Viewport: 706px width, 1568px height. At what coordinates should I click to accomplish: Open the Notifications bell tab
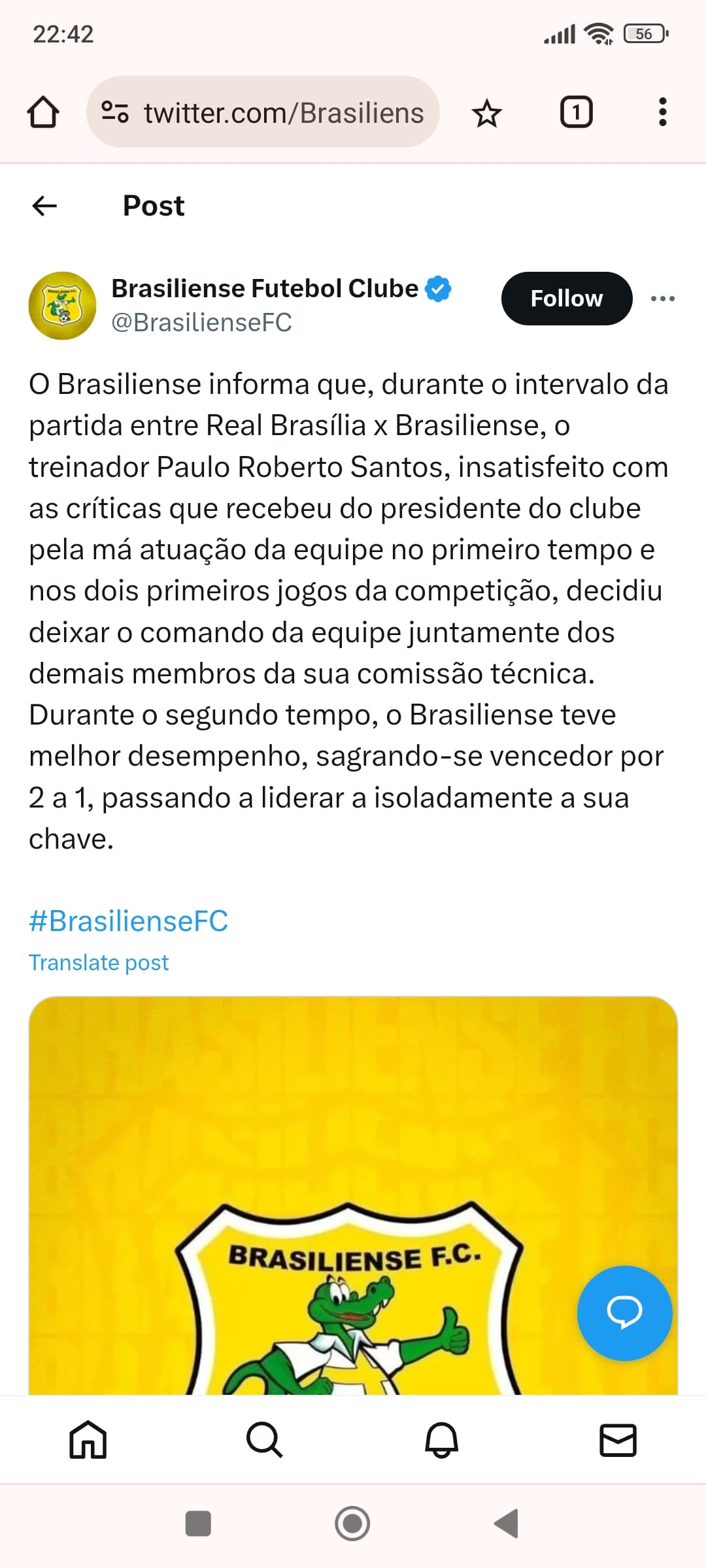(441, 1440)
